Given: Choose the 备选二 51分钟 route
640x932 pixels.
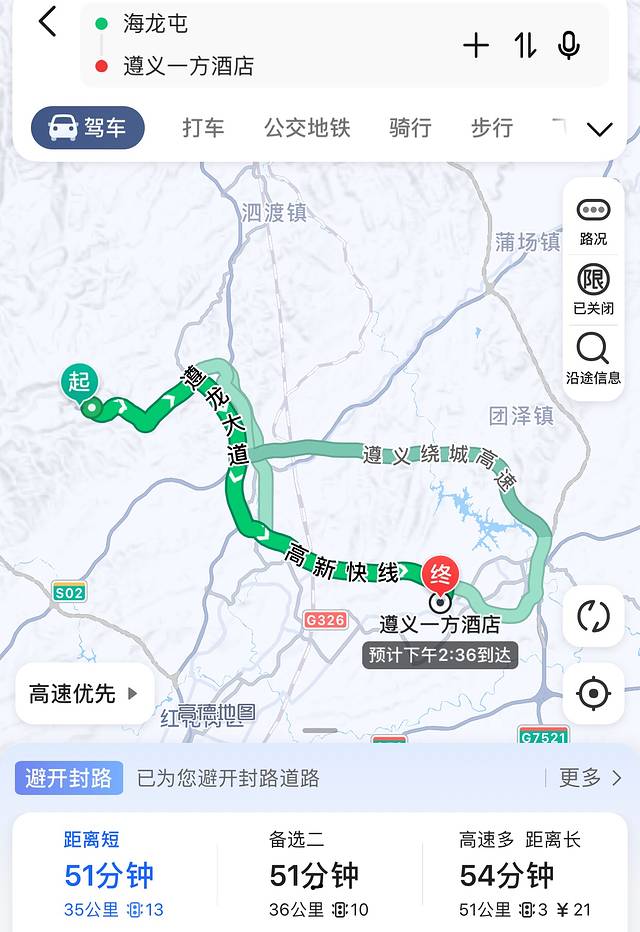Looking at the screenshot, I should [x=315, y=875].
